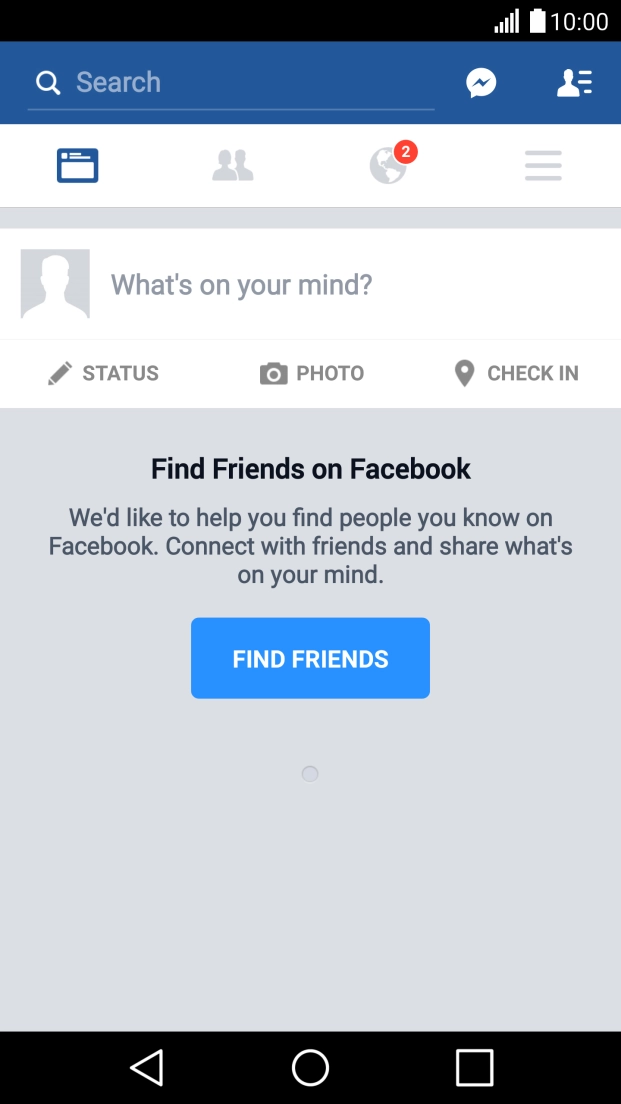The width and height of the screenshot is (621, 1104).
Task: Open the Notifications globe tab
Action: click(388, 165)
